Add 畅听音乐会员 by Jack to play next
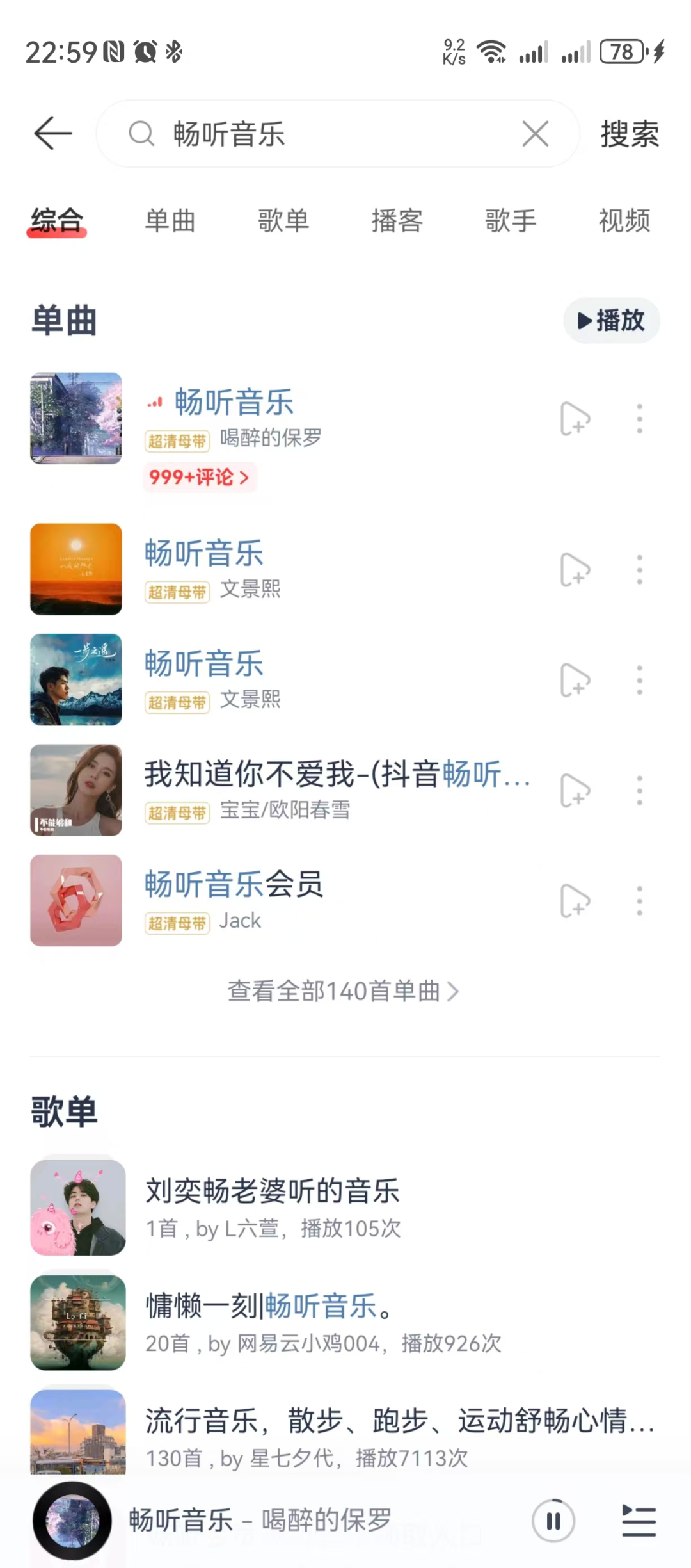The image size is (691, 1568). (x=575, y=901)
